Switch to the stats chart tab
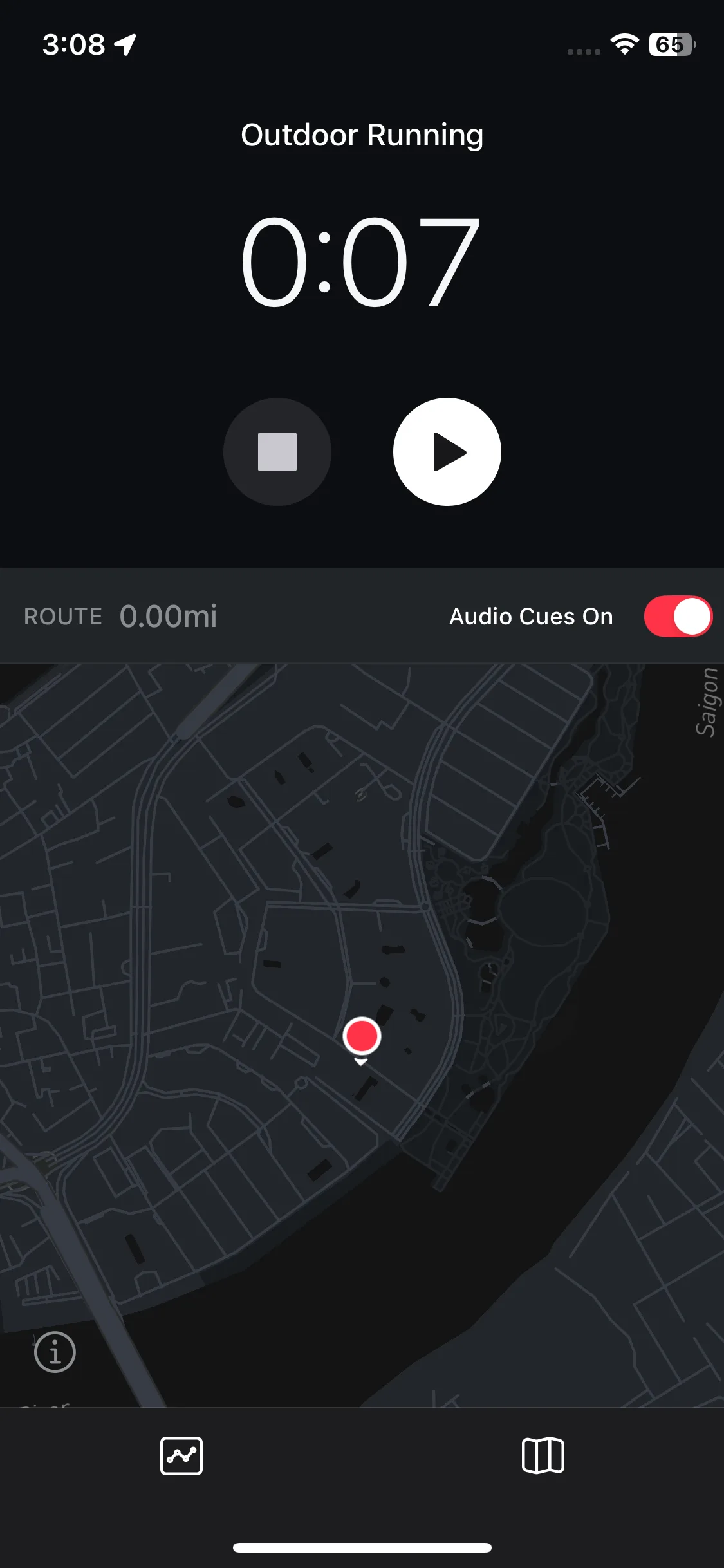The width and height of the screenshot is (724, 1568). coord(181,1455)
